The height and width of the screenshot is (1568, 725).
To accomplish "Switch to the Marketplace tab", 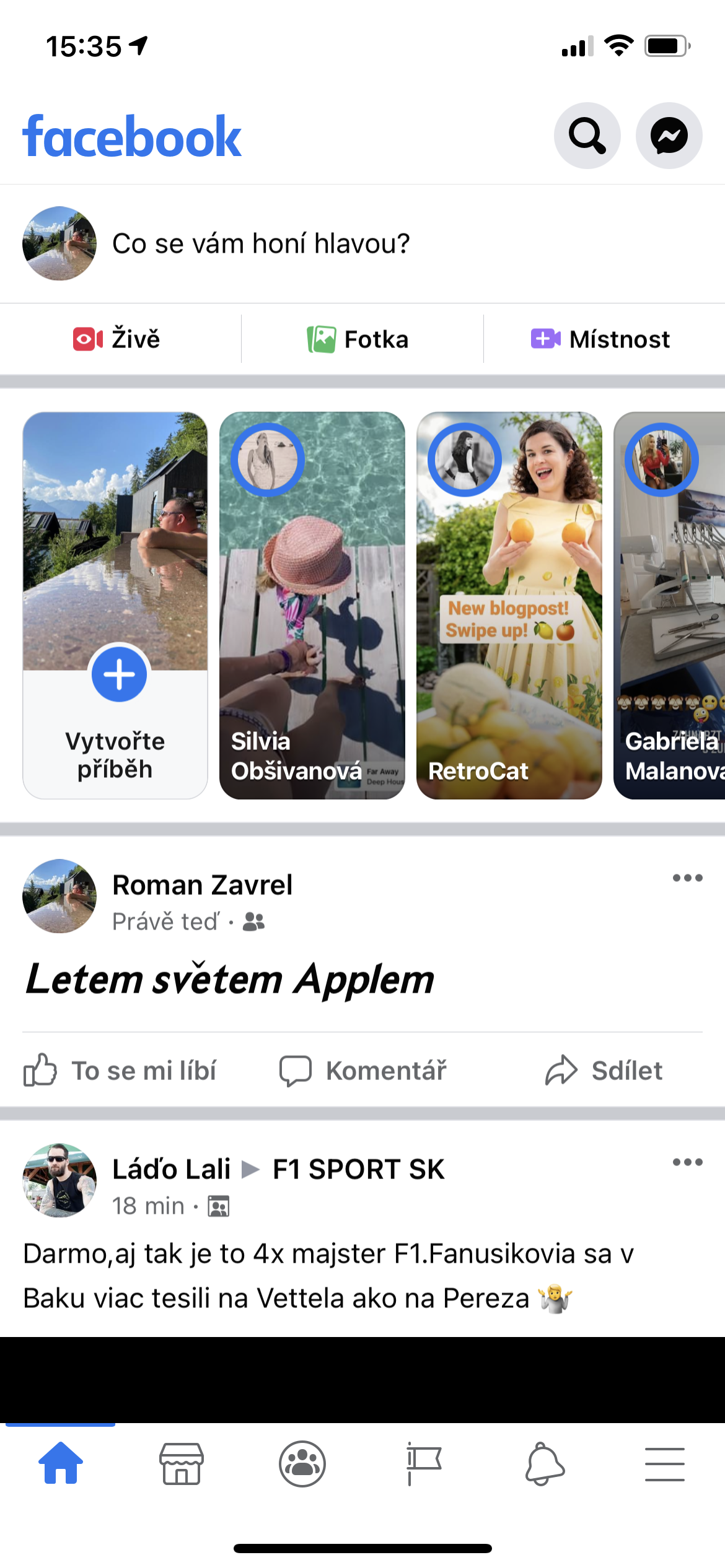I will (x=181, y=1464).
